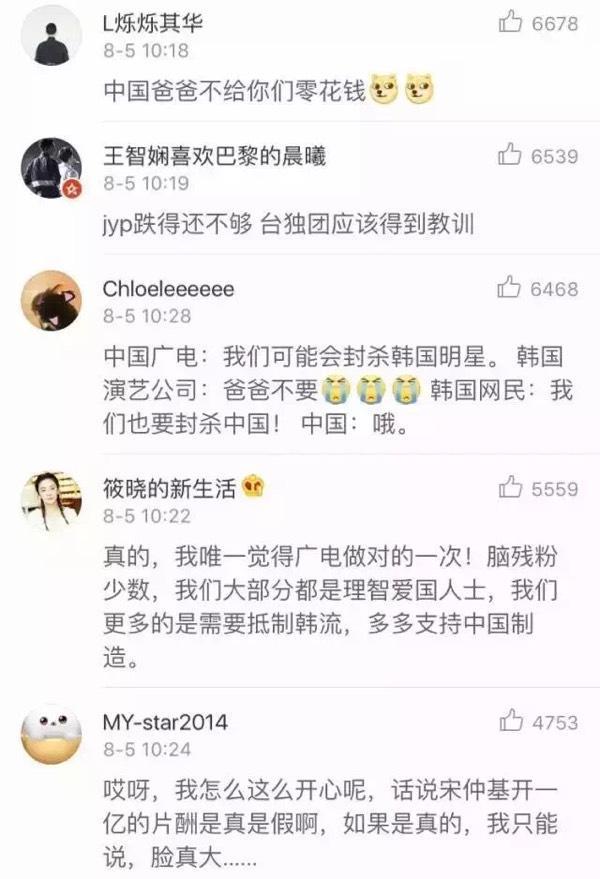Viewport: 600px width, 879px height.
Task: Tap the username Chloeleeeeee
Action: coord(168,289)
